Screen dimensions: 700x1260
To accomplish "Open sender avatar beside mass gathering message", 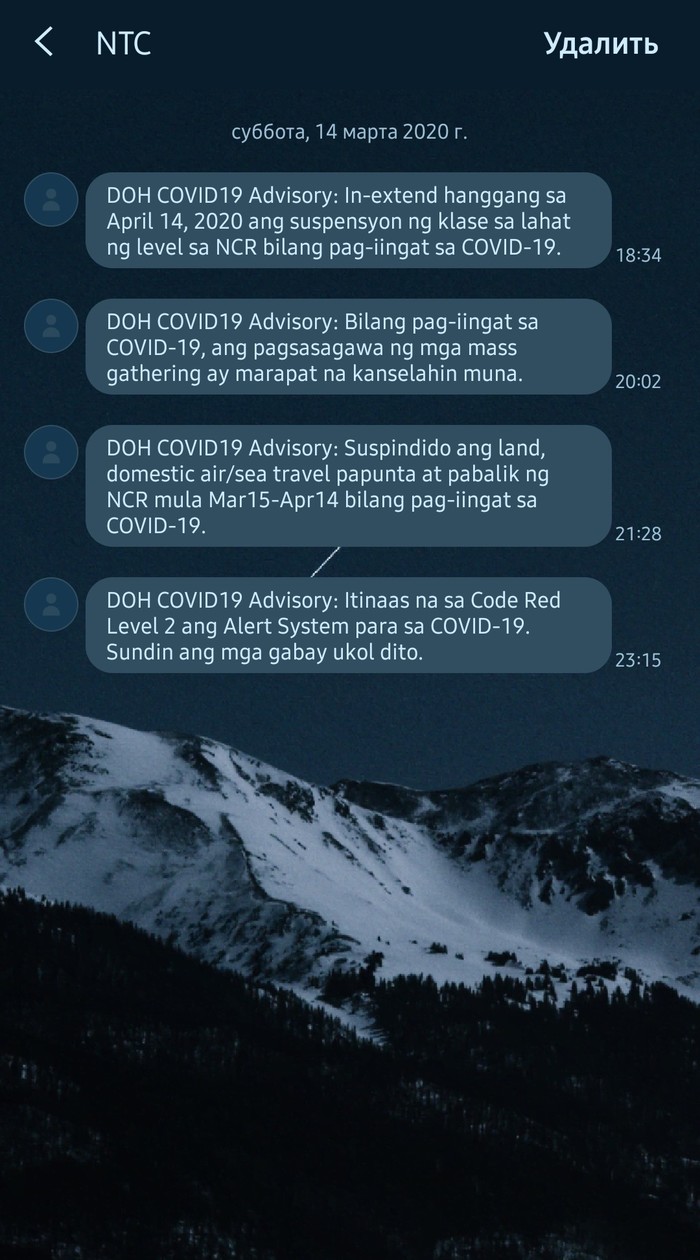I will tap(51, 325).
